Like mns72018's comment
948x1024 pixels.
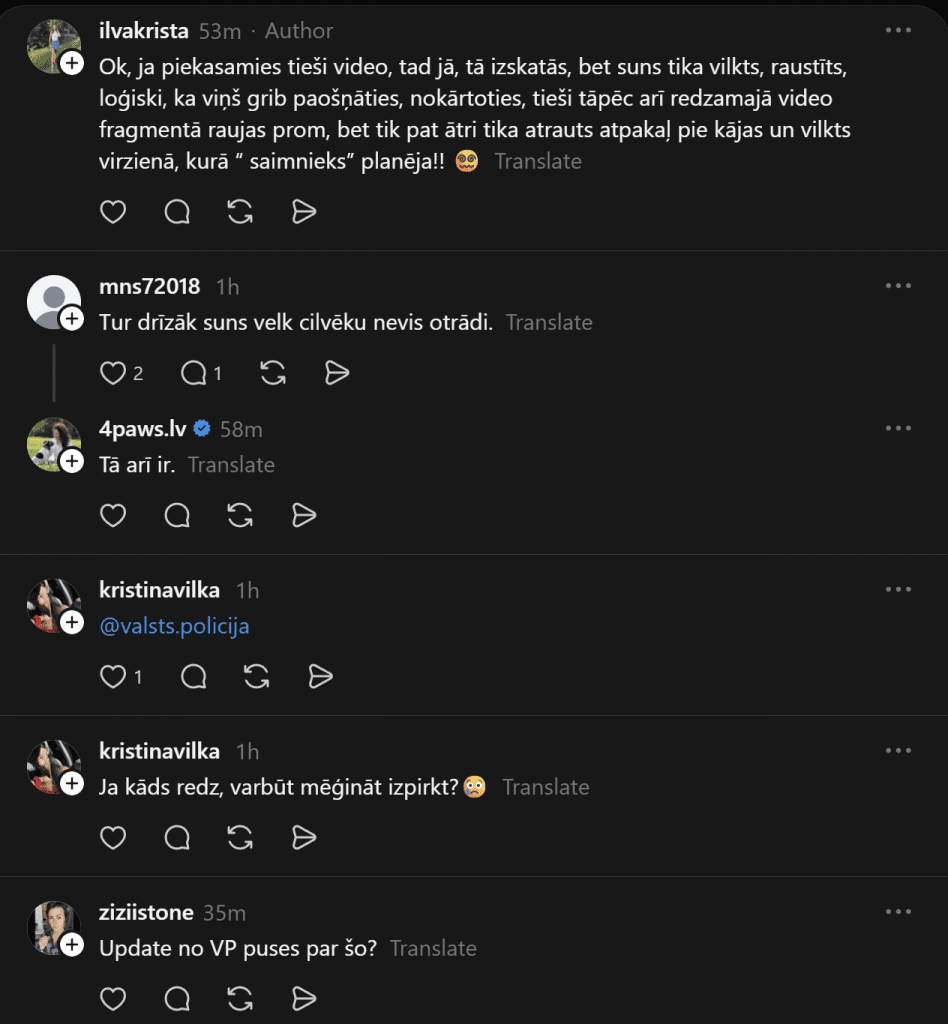tap(114, 373)
